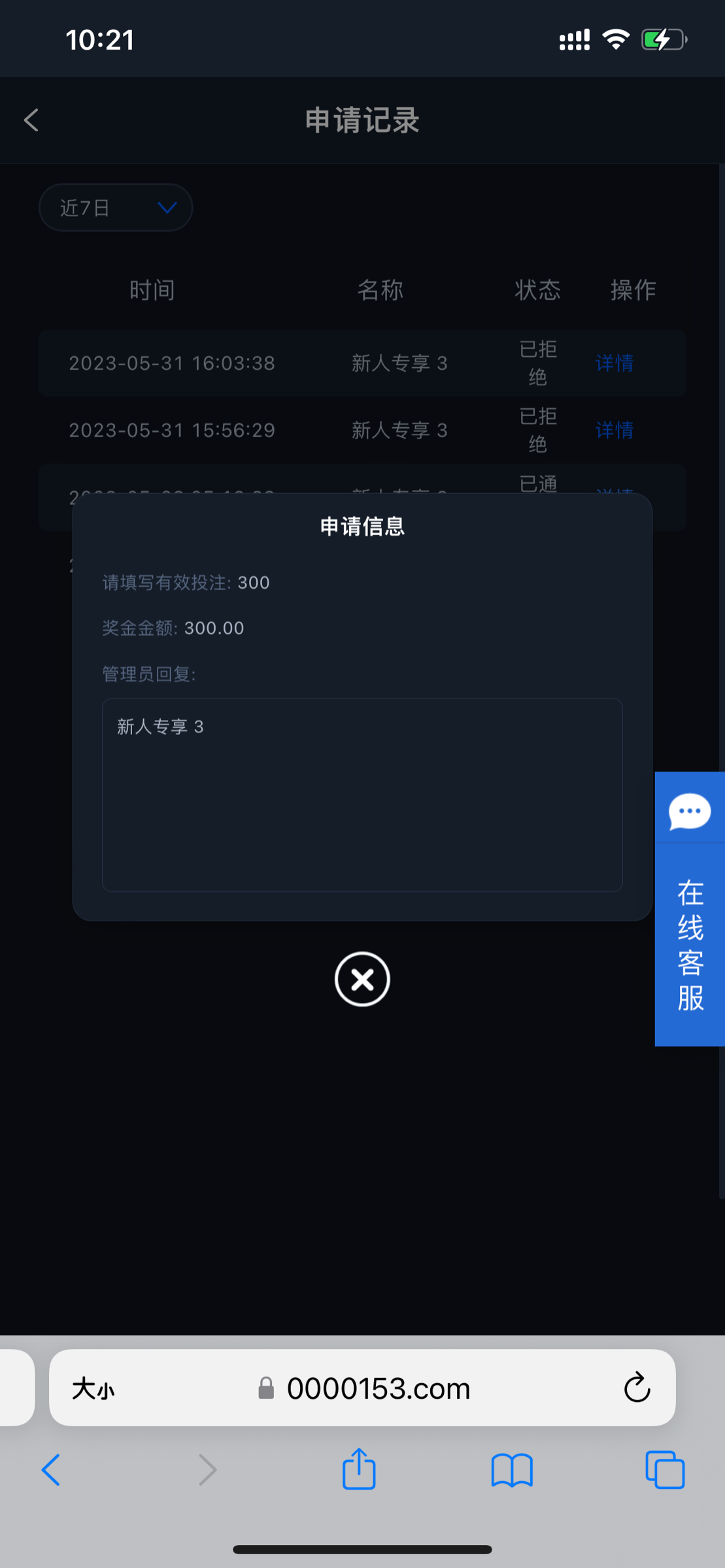Open the 大小 text size menu
This screenshot has height=1568, width=725.
(93, 1389)
